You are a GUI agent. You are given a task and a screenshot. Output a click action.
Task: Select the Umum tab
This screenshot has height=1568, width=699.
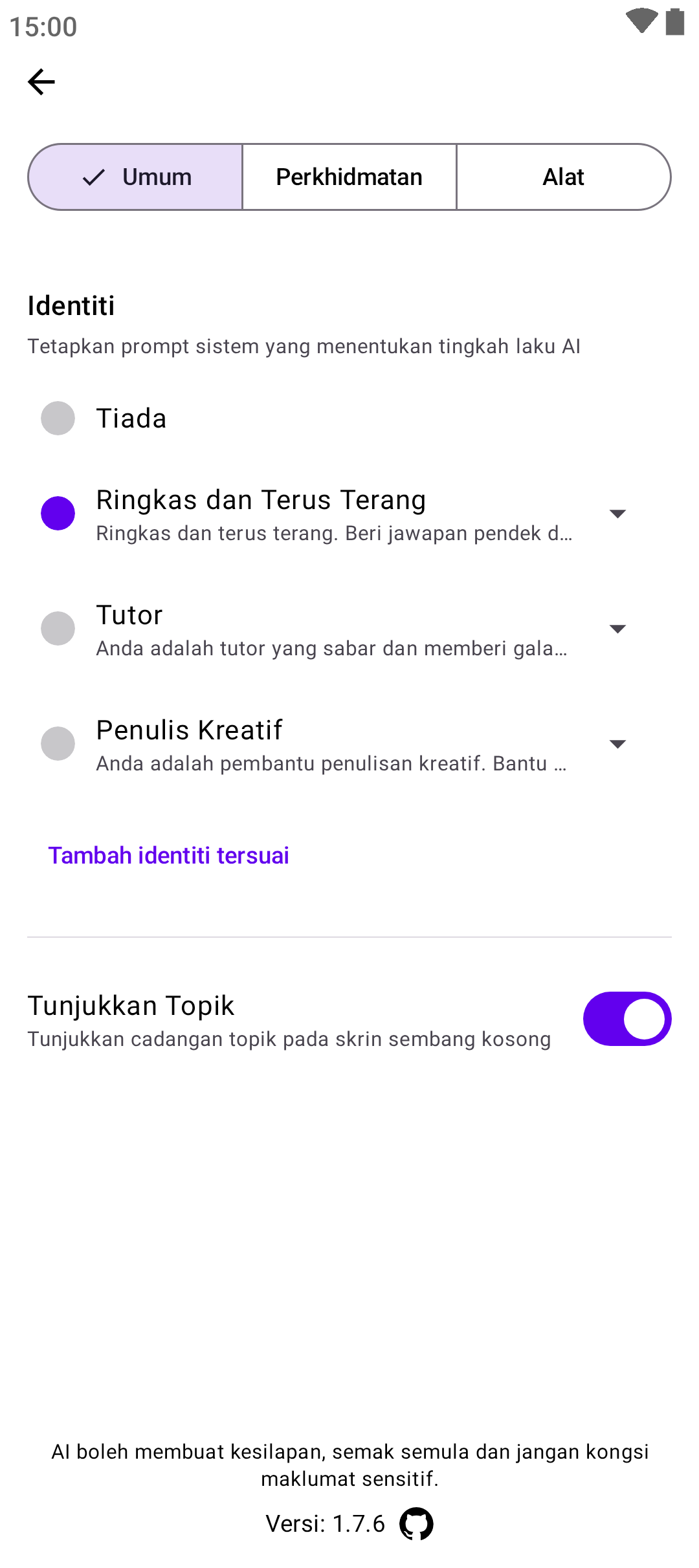click(x=136, y=177)
